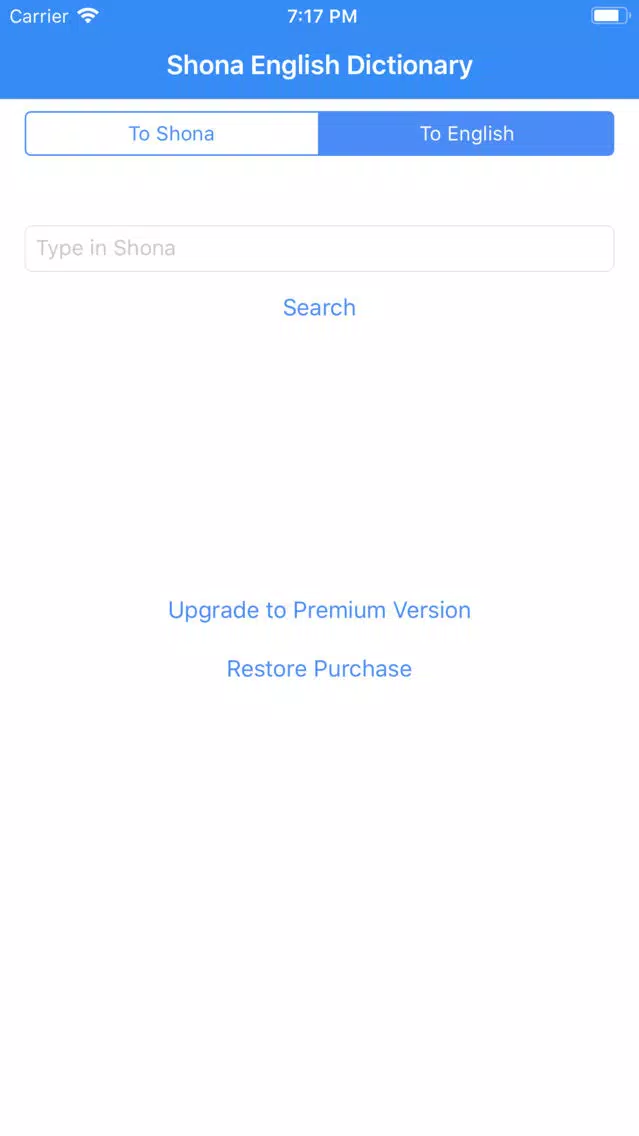Viewport: 639px width, 1136px height.
Task: Focus the Type in Shona text field
Action: 320,248
